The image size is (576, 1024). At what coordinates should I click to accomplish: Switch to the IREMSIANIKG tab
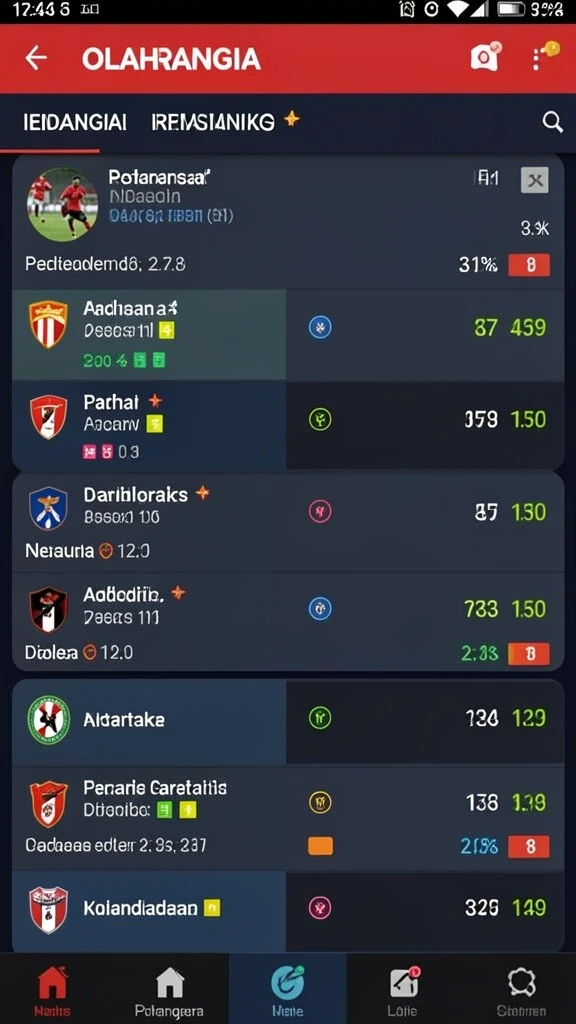point(213,122)
